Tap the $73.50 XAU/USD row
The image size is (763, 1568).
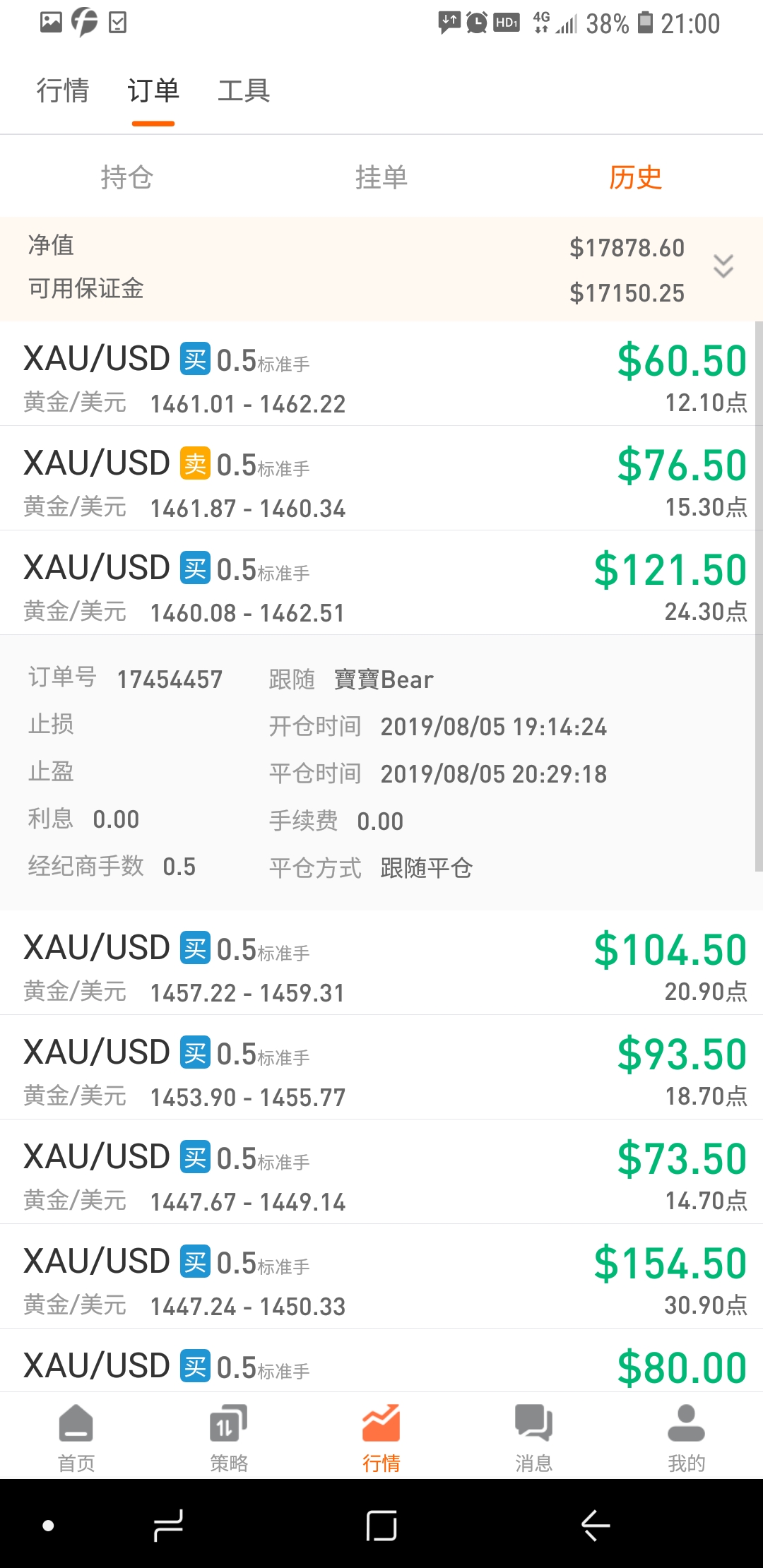(381, 1172)
